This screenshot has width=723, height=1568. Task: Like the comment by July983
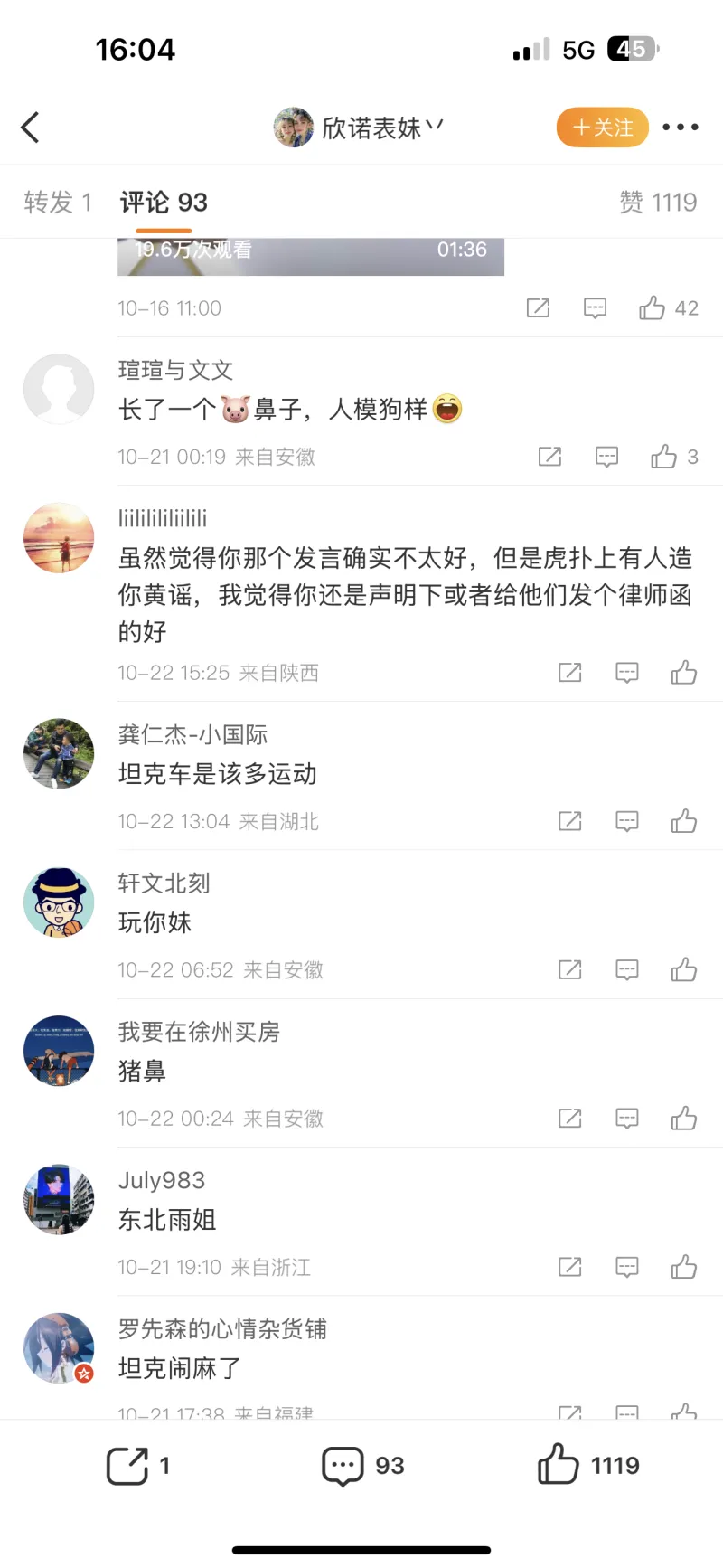click(684, 1267)
